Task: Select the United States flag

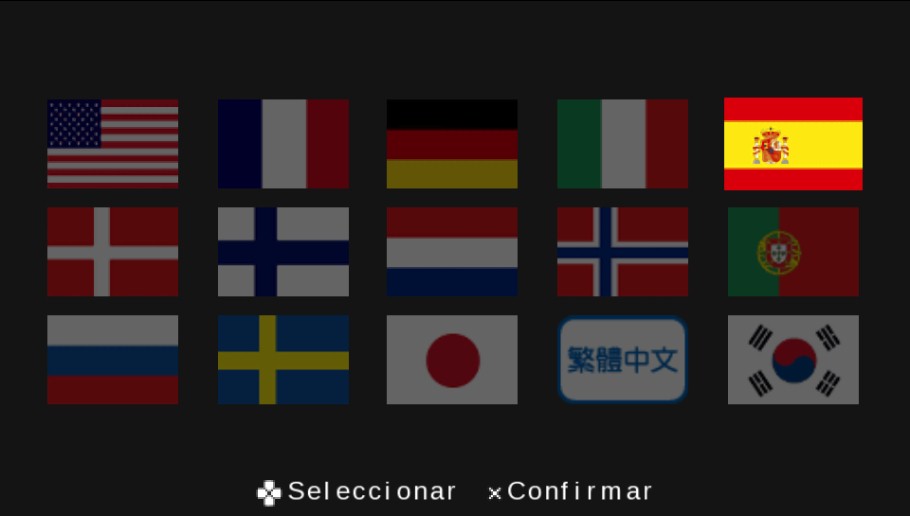Action: click(x=112, y=143)
